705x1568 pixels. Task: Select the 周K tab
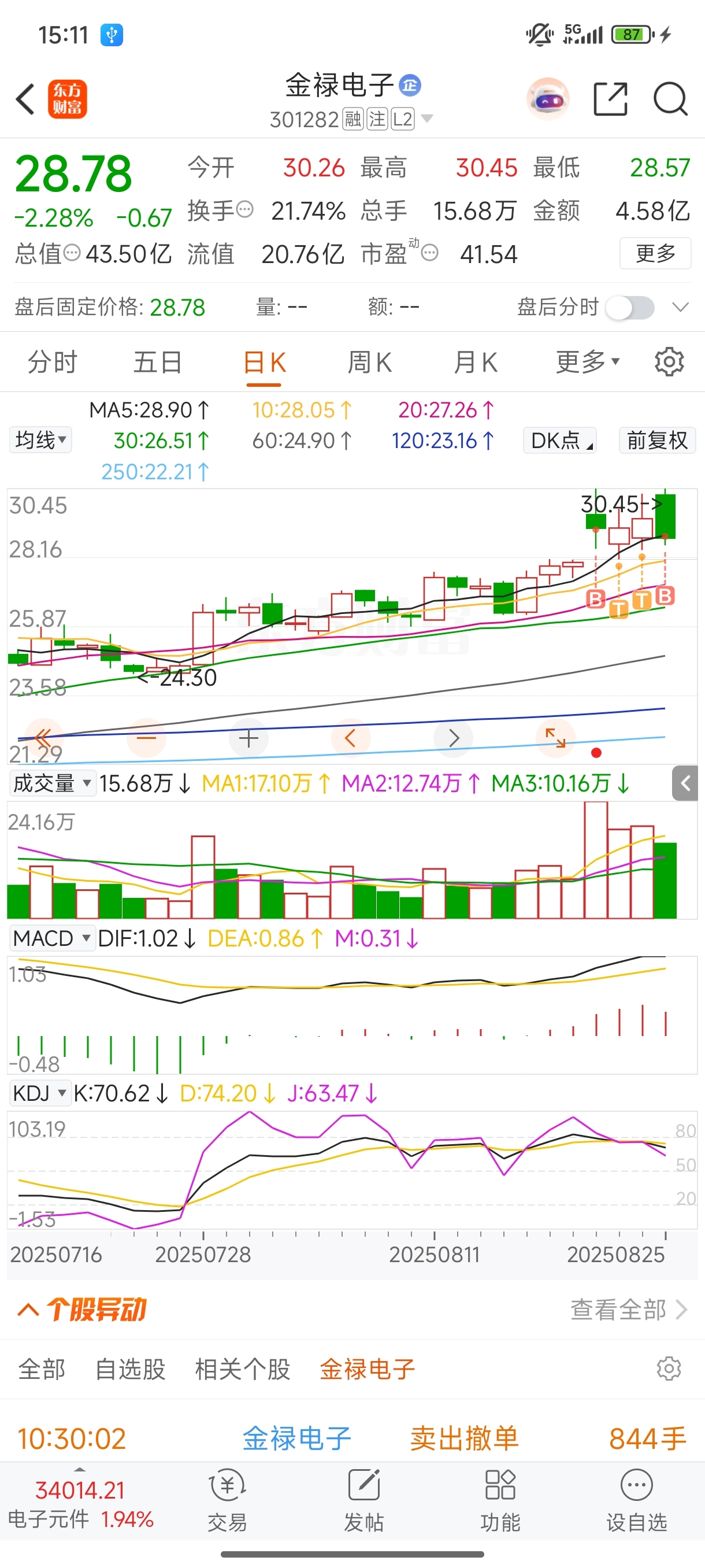(x=369, y=363)
